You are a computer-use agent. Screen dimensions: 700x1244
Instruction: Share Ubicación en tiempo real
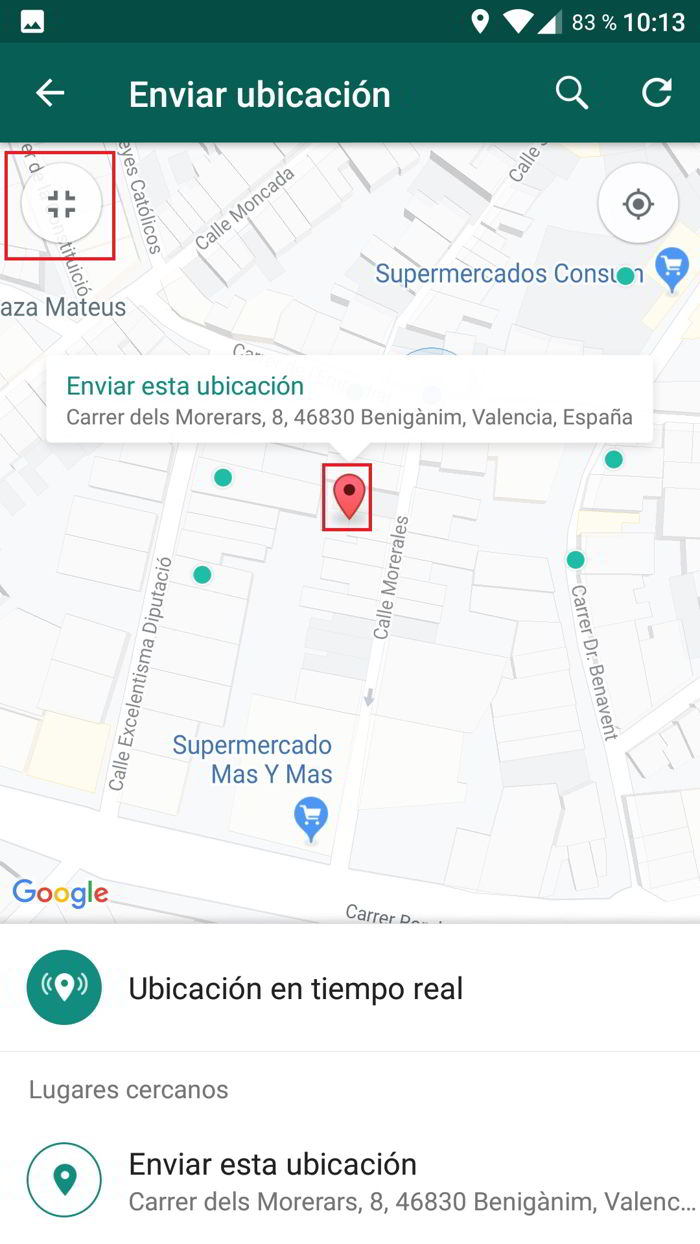coord(295,989)
